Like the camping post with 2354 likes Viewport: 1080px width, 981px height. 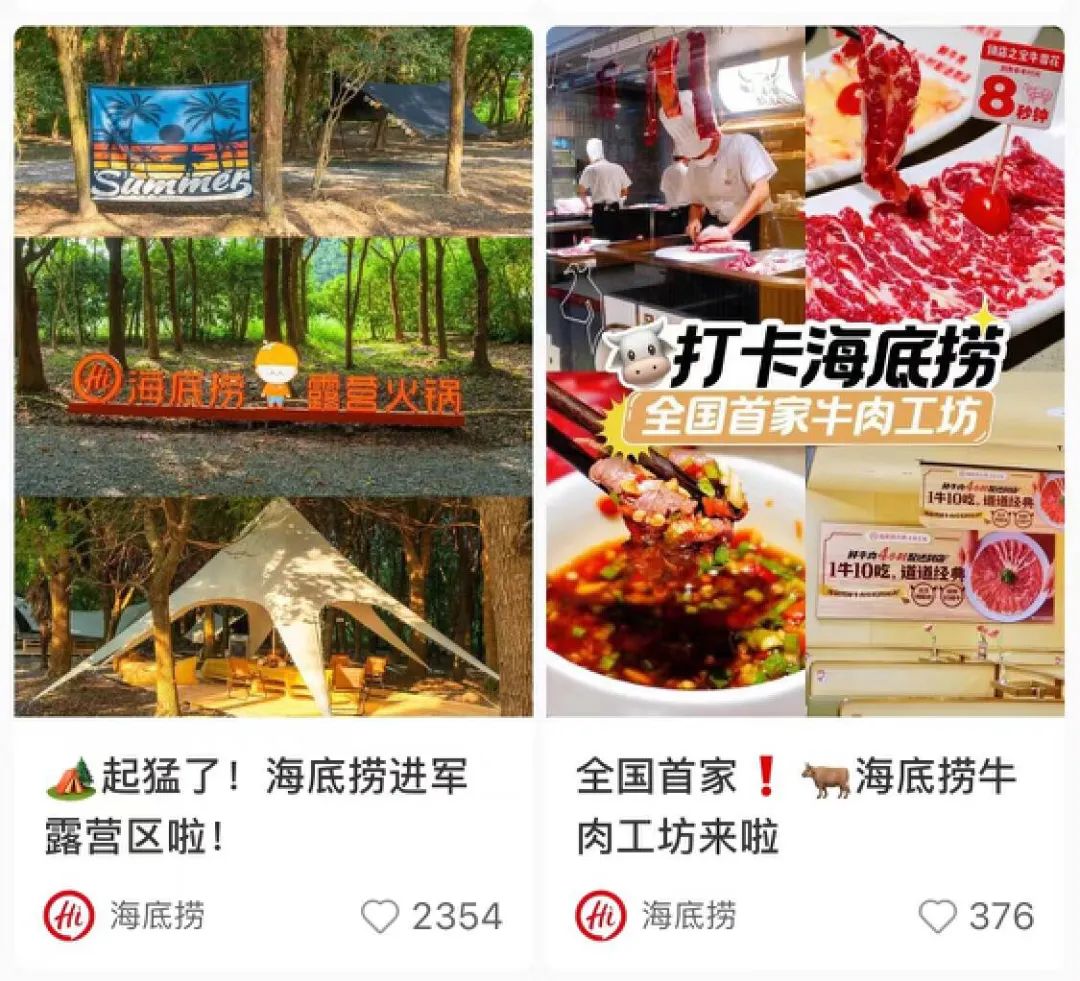point(380,916)
